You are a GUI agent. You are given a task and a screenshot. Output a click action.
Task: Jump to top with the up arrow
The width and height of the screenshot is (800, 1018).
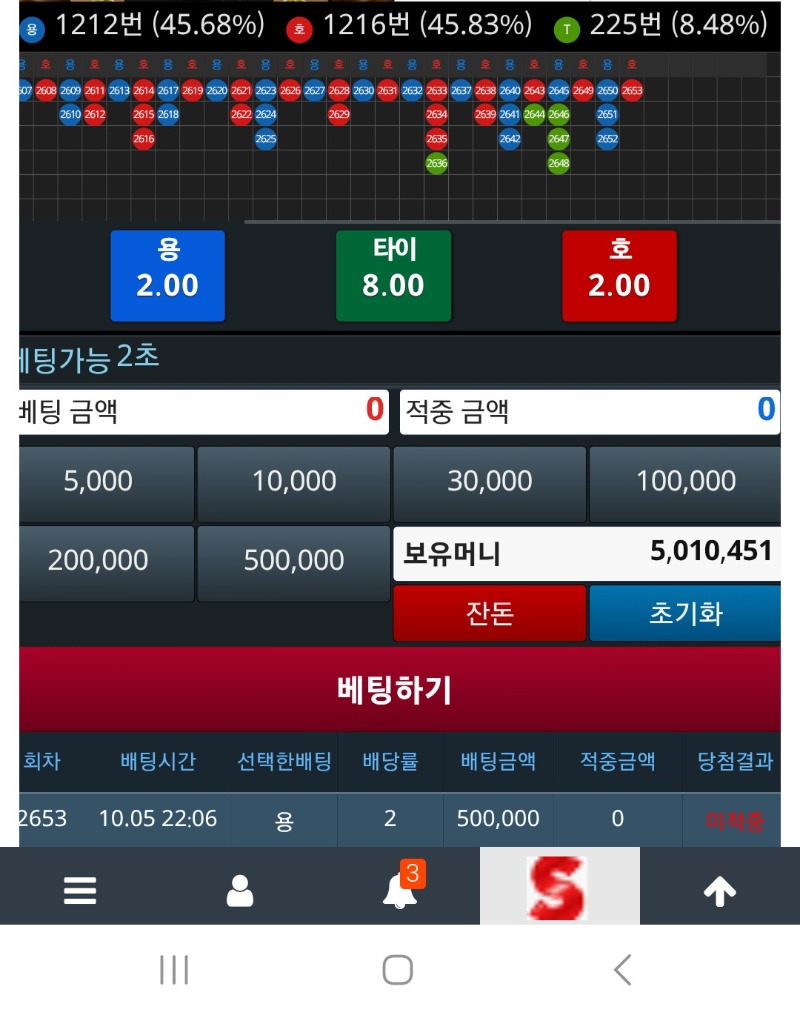(720, 890)
